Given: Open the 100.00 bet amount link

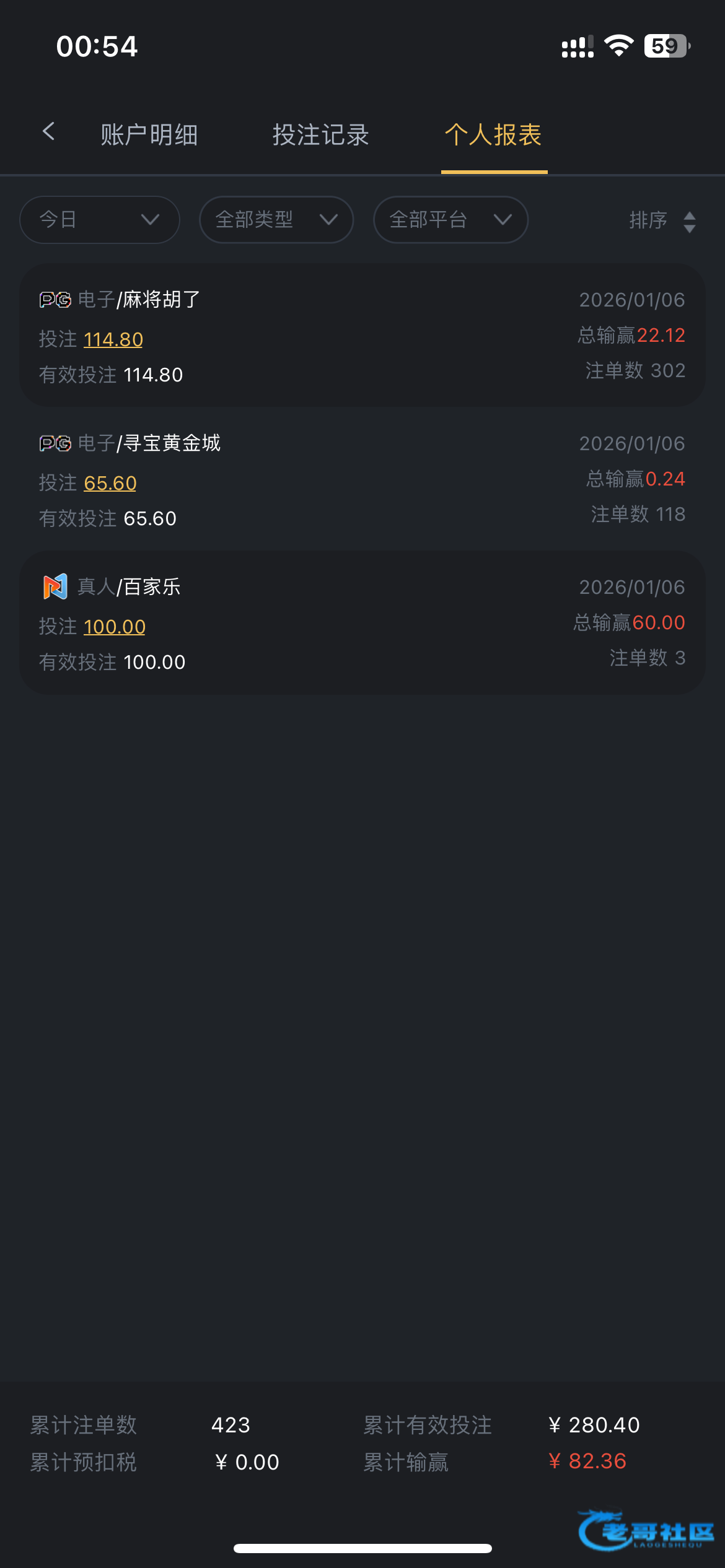Looking at the screenshot, I should [115, 627].
